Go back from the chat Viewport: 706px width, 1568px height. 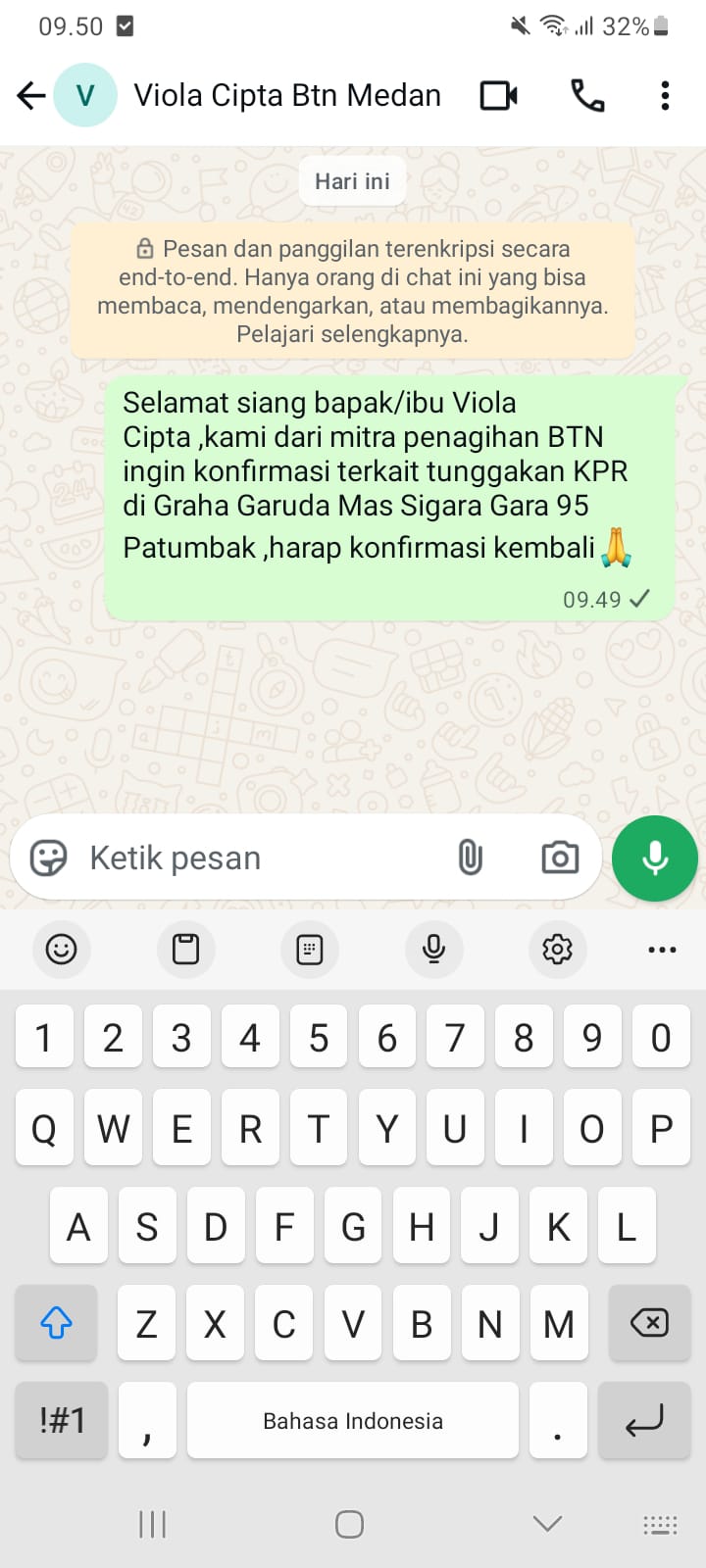31,95
